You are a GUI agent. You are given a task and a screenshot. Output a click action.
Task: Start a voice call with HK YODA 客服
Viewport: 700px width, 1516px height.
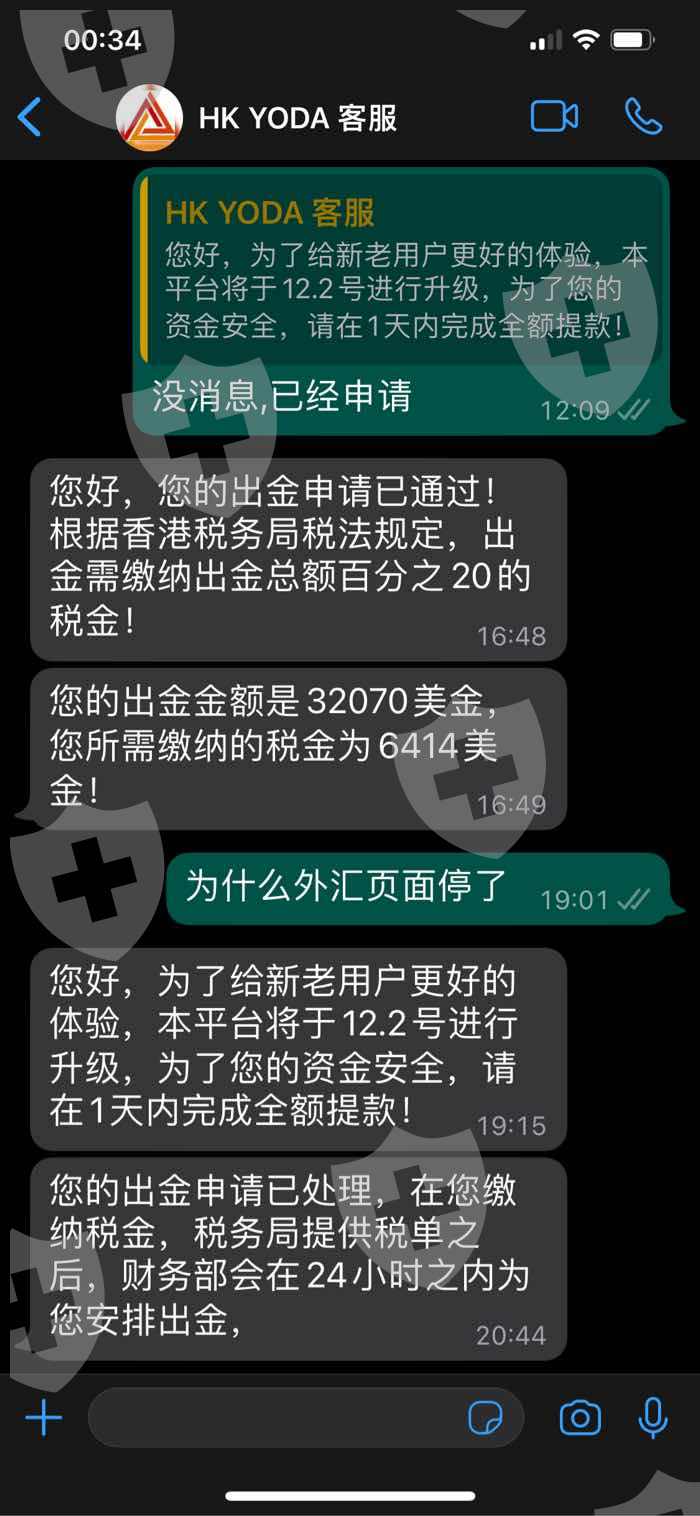643,117
